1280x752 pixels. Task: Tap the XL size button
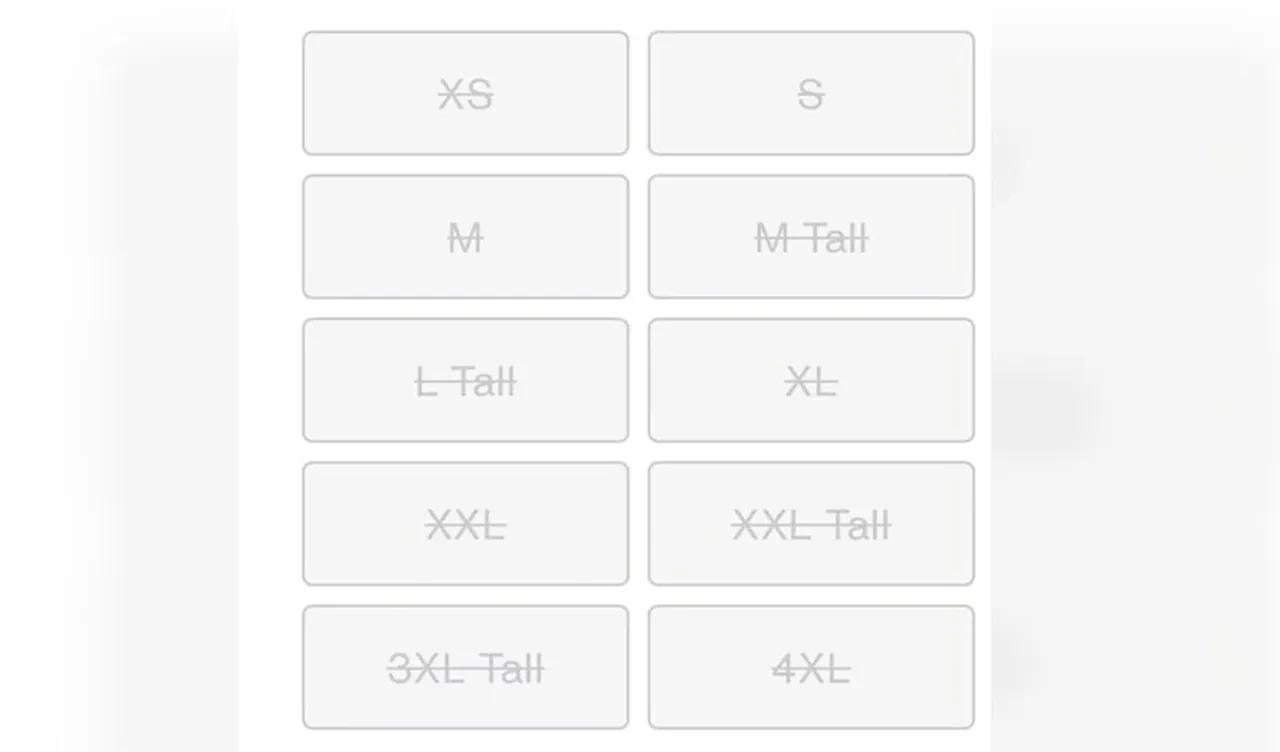click(810, 381)
